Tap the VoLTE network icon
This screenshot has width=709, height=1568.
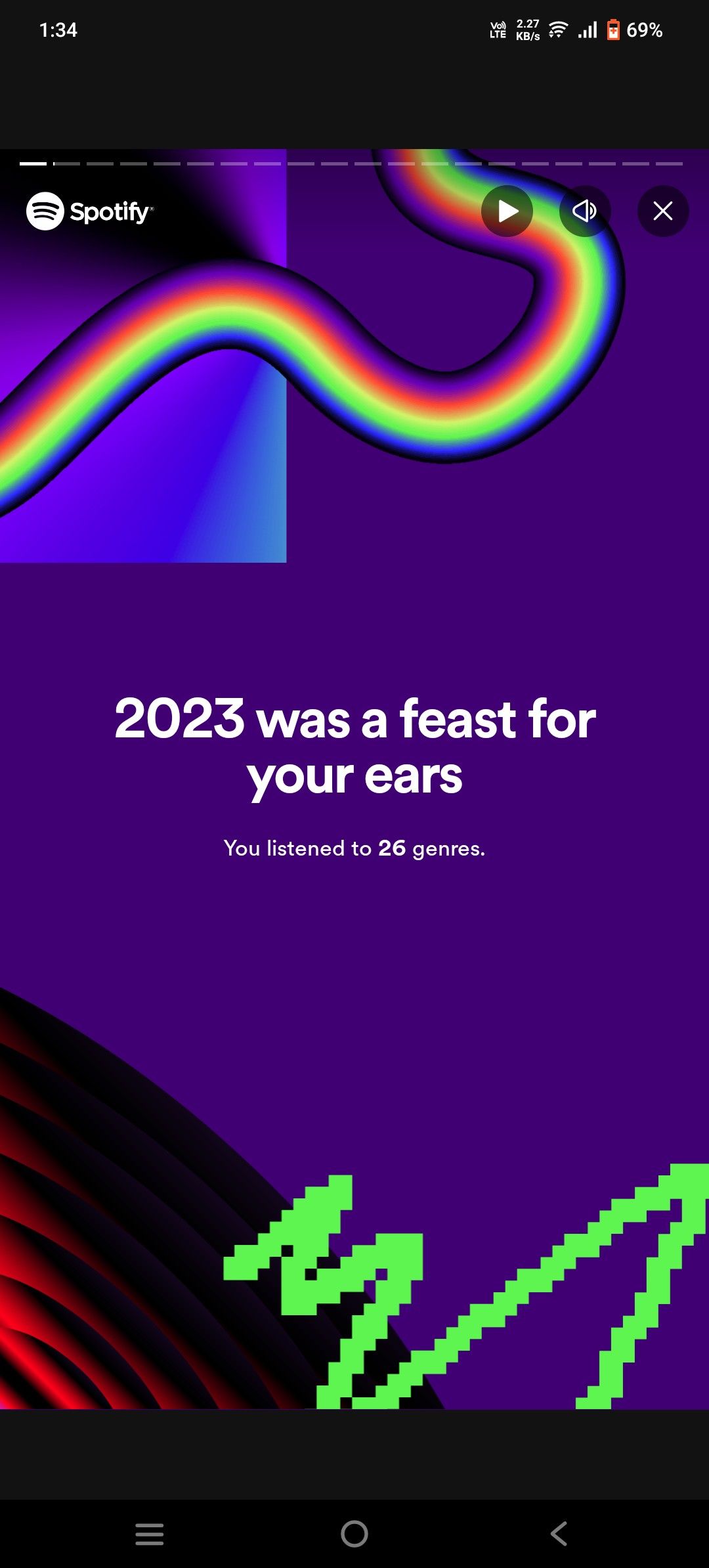pos(498,30)
